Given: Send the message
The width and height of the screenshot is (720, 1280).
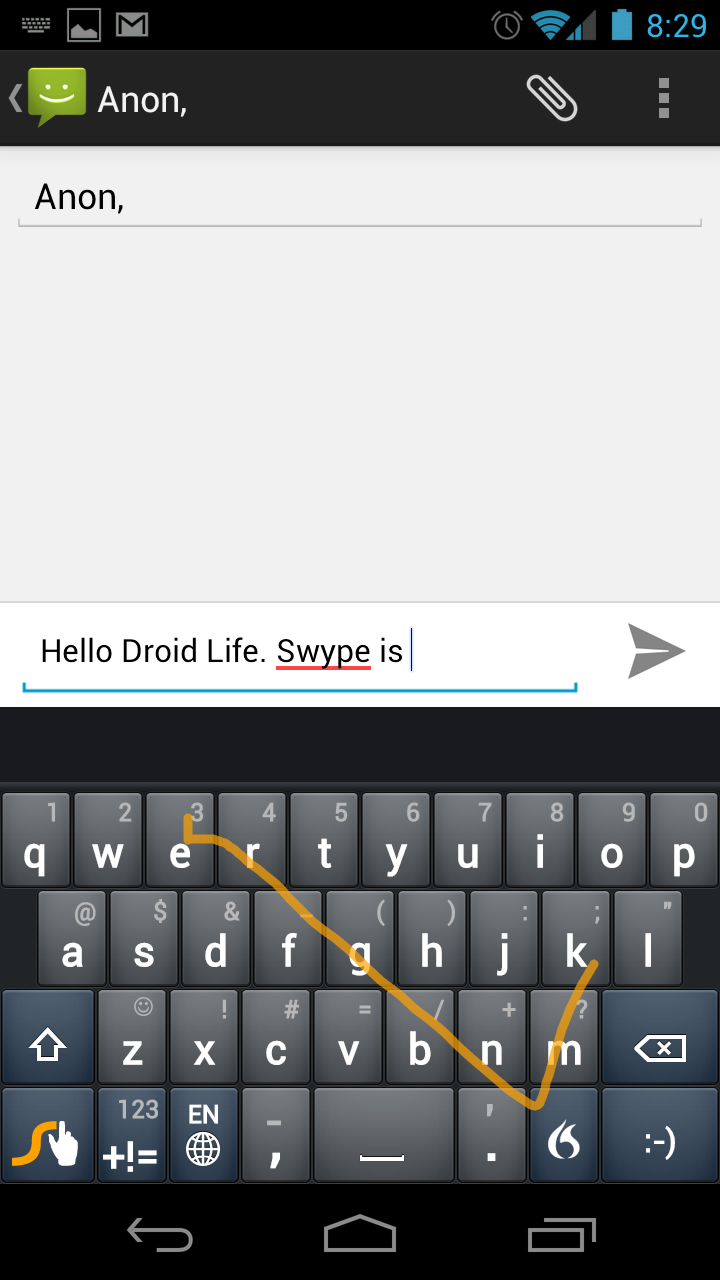Looking at the screenshot, I should click(656, 651).
